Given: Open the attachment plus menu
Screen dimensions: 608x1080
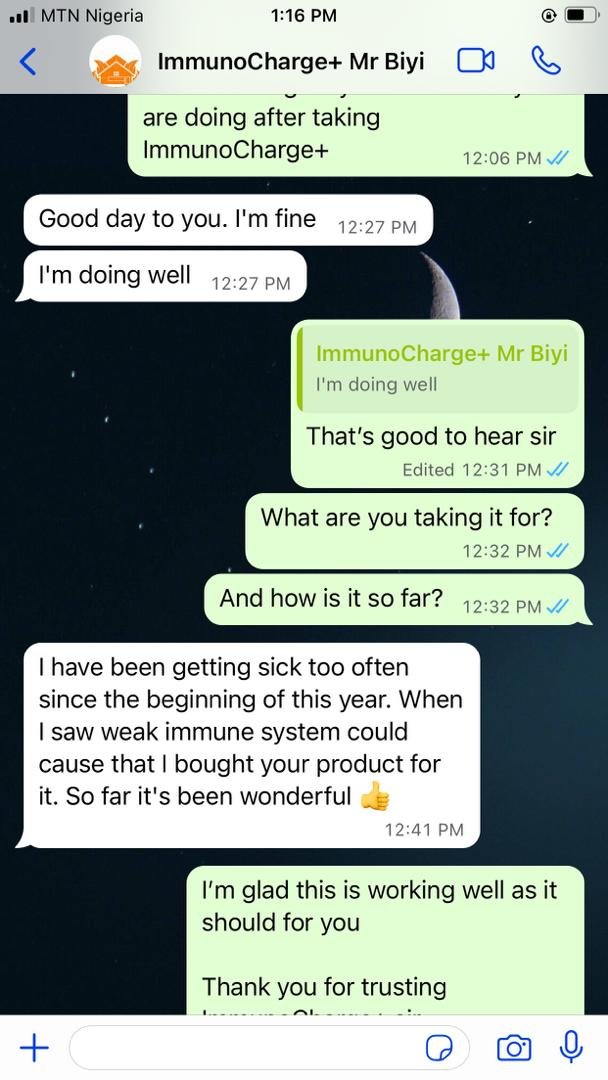Looking at the screenshot, I should coord(34,1047).
